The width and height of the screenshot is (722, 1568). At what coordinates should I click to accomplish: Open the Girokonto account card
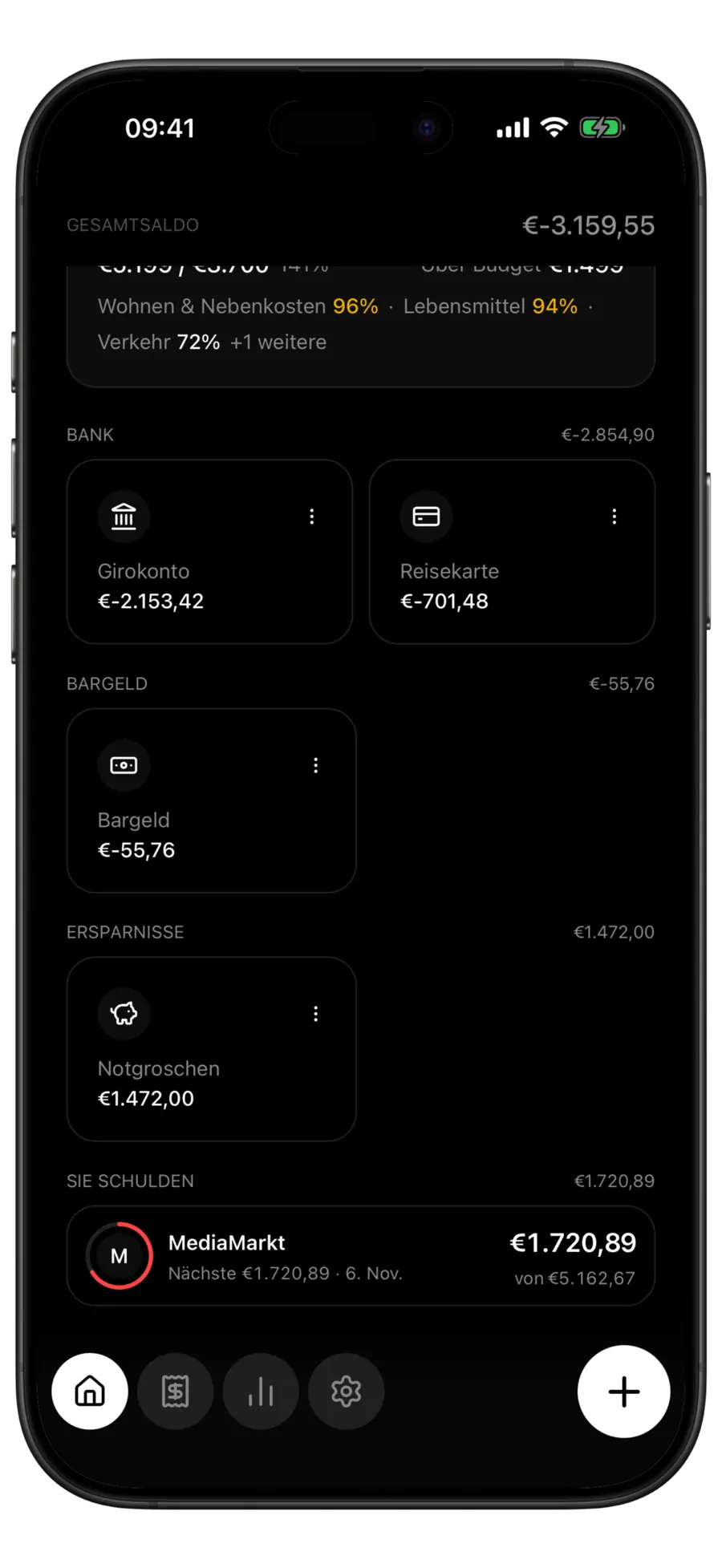[209, 552]
